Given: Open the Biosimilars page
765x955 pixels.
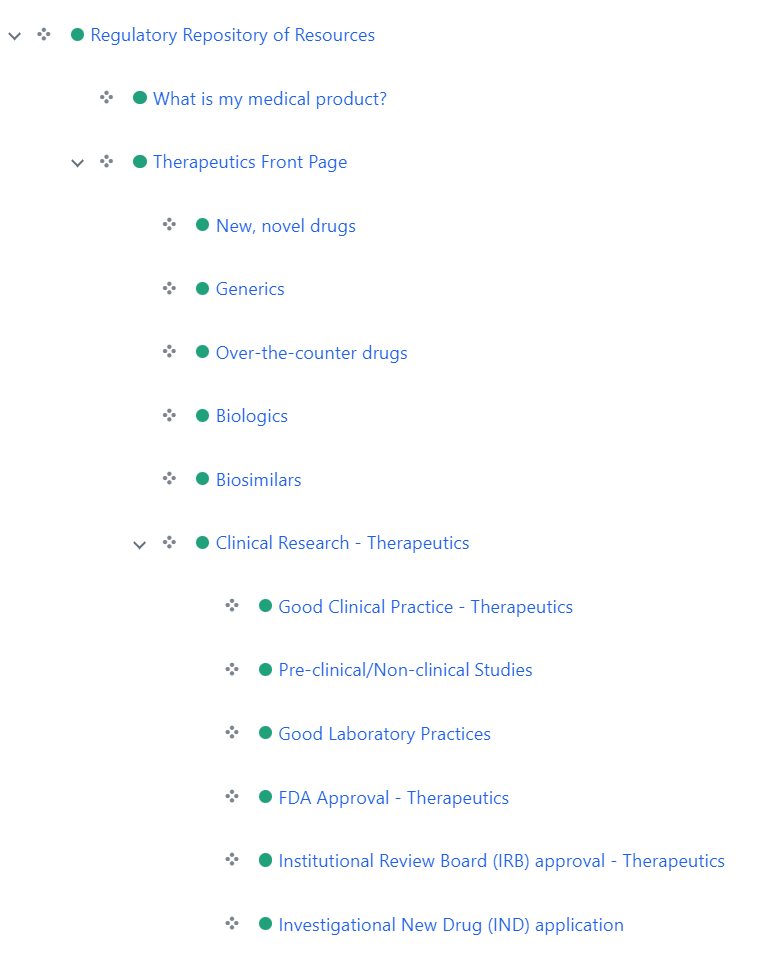Looking at the screenshot, I should (x=258, y=480).
